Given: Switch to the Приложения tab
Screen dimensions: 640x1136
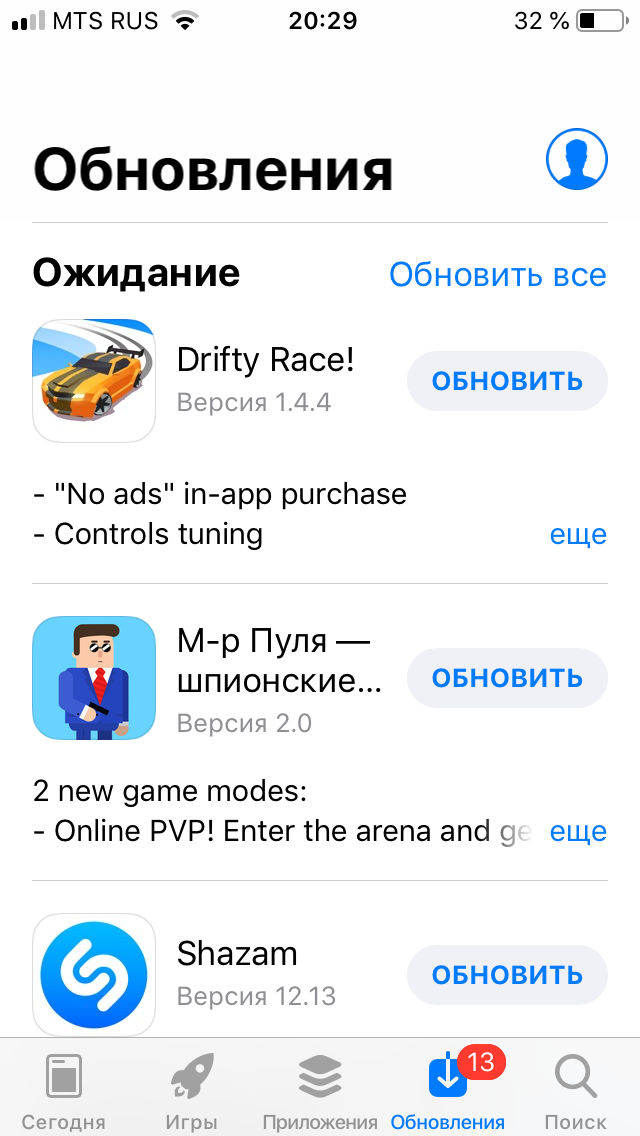Looking at the screenshot, I should [320, 1090].
